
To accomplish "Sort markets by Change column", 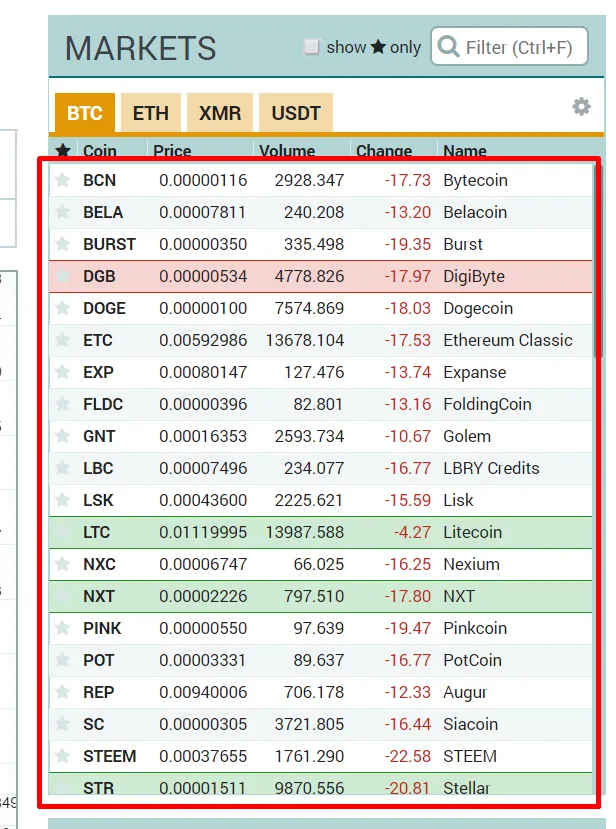I will pyautogui.click(x=384, y=151).
